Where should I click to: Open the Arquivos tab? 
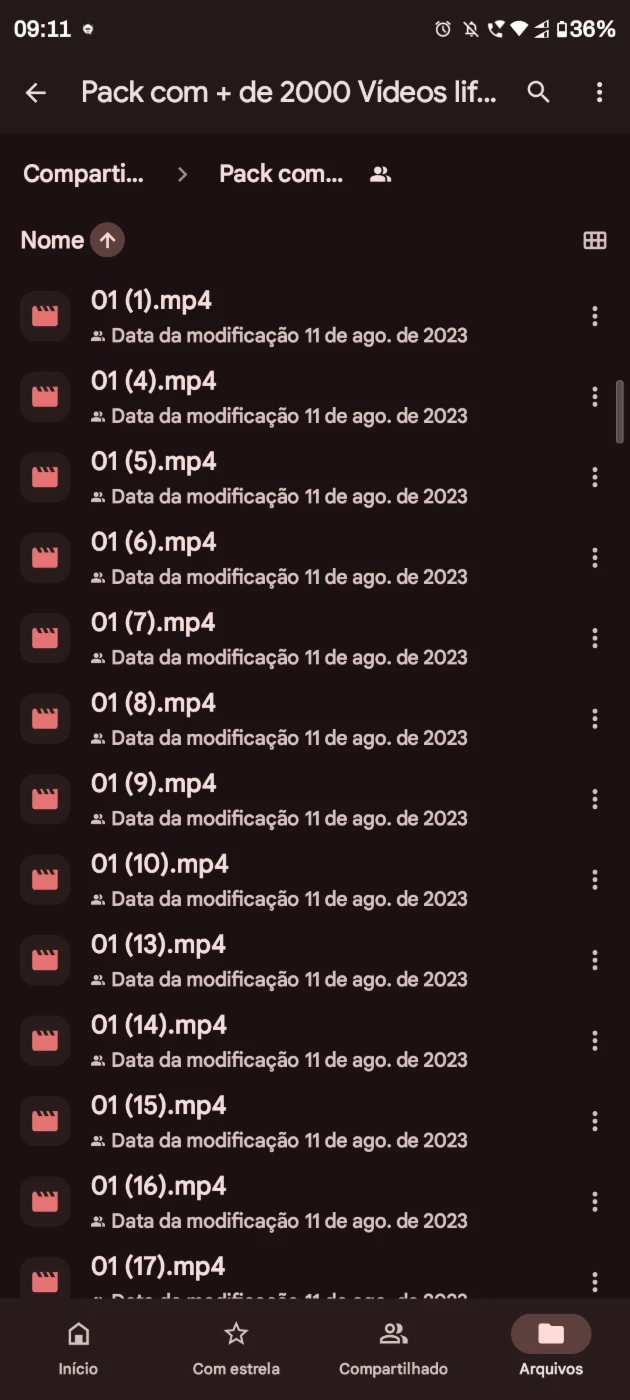tap(551, 1348)
